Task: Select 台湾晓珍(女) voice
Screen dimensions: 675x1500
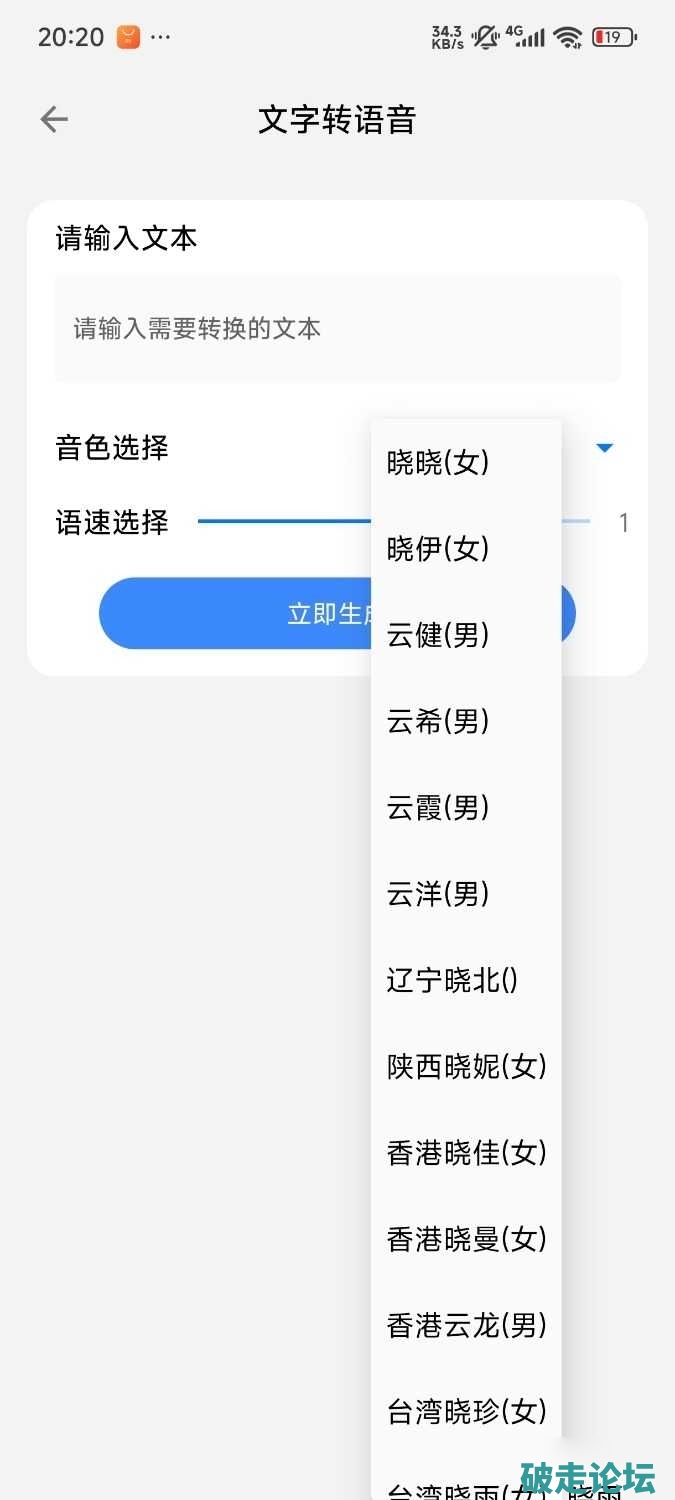Action: [x=466, y=1411]
